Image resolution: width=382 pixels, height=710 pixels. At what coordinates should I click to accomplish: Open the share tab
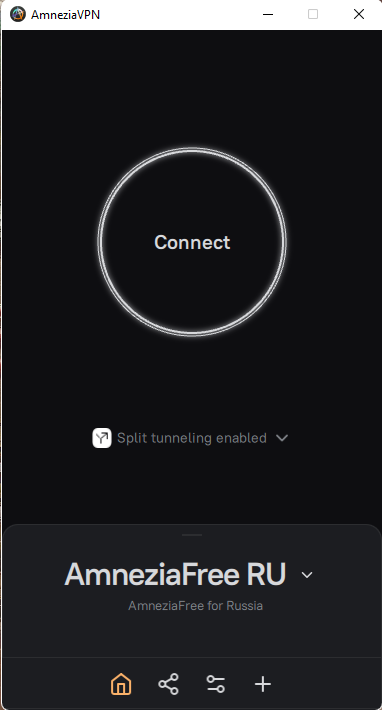(168, 684)
